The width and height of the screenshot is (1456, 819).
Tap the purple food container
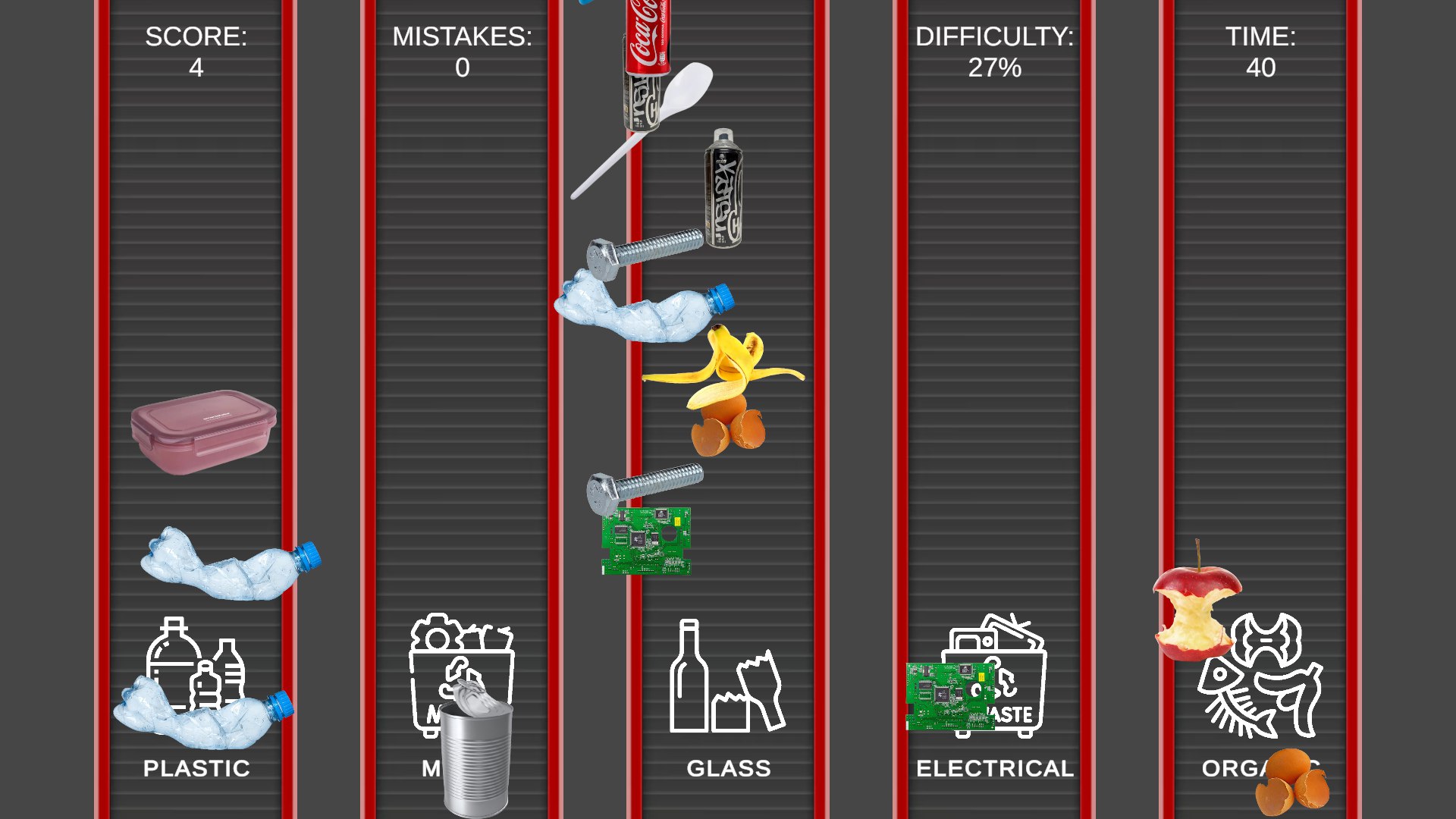[203, 431]
